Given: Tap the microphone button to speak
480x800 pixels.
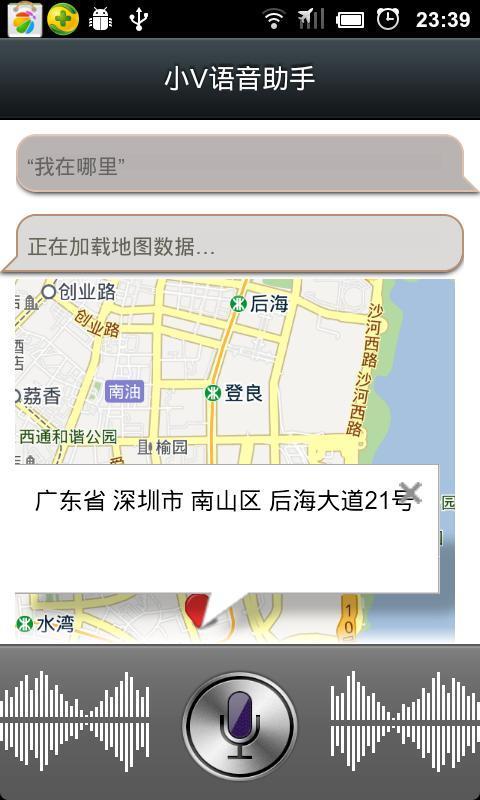Looking at the screenshot, I should coord(240,727).
